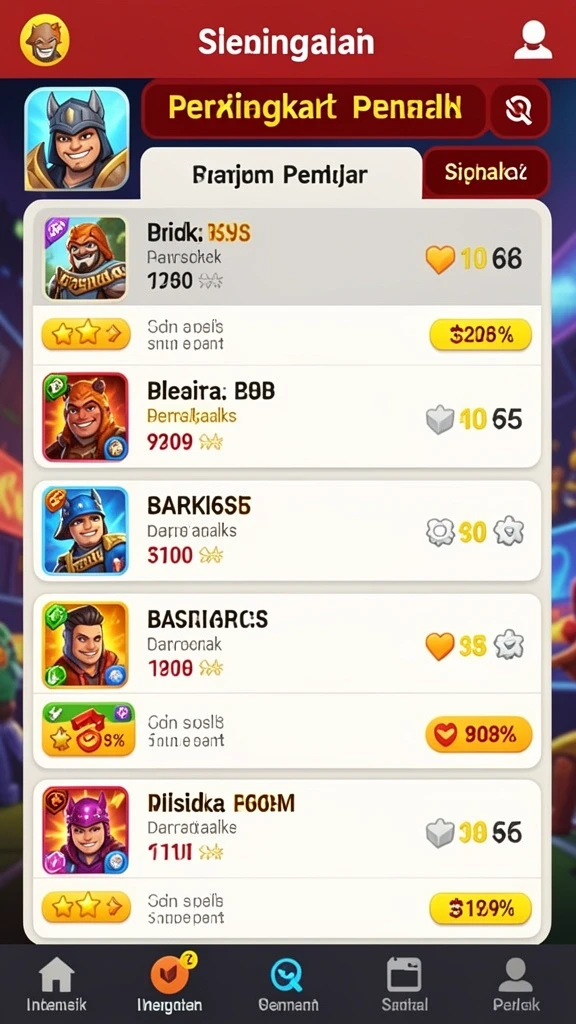Tap the laughing avatar icon in header
This screenshot has width=576, height=1024.
point(44,40)
